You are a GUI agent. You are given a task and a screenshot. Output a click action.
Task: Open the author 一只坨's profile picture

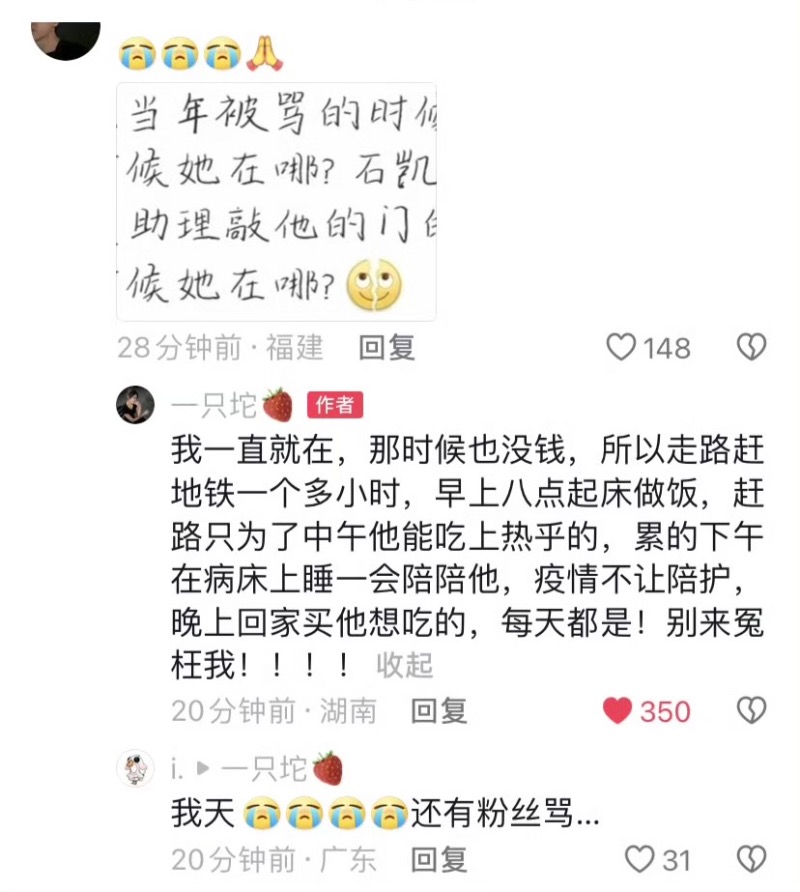(135, 404)
